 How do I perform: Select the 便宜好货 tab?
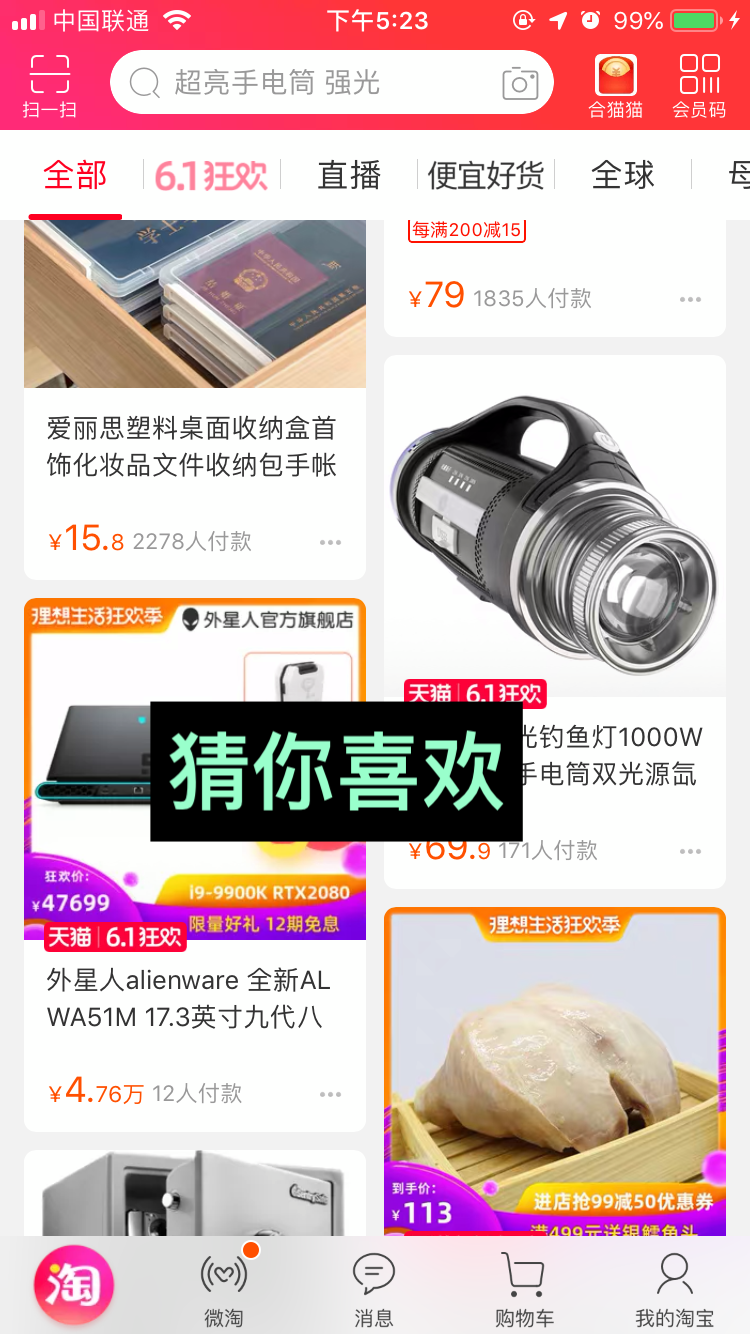pos(486,174)
